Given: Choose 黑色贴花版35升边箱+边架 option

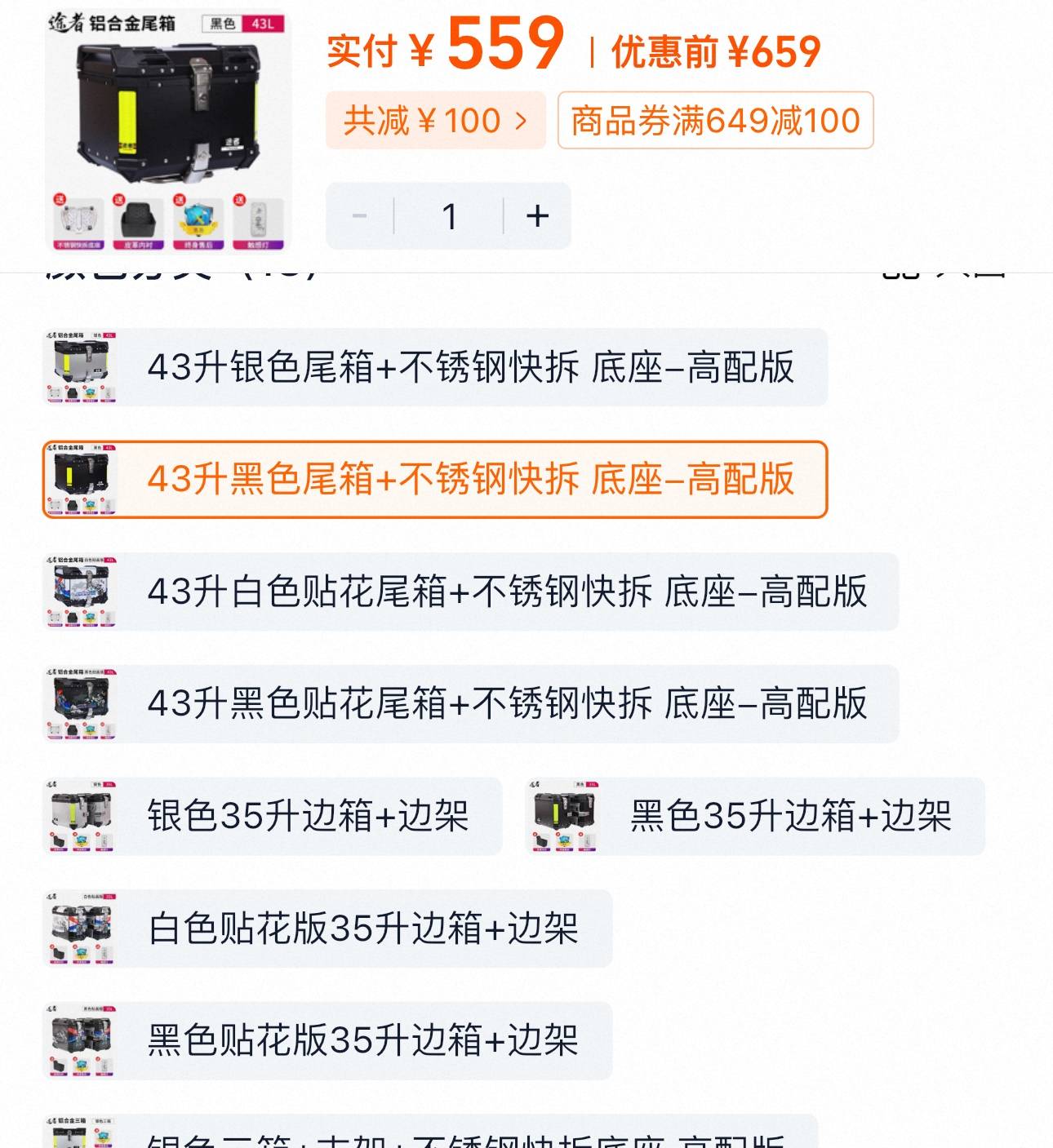Looking at the screenshot, I should [327, 1040].
